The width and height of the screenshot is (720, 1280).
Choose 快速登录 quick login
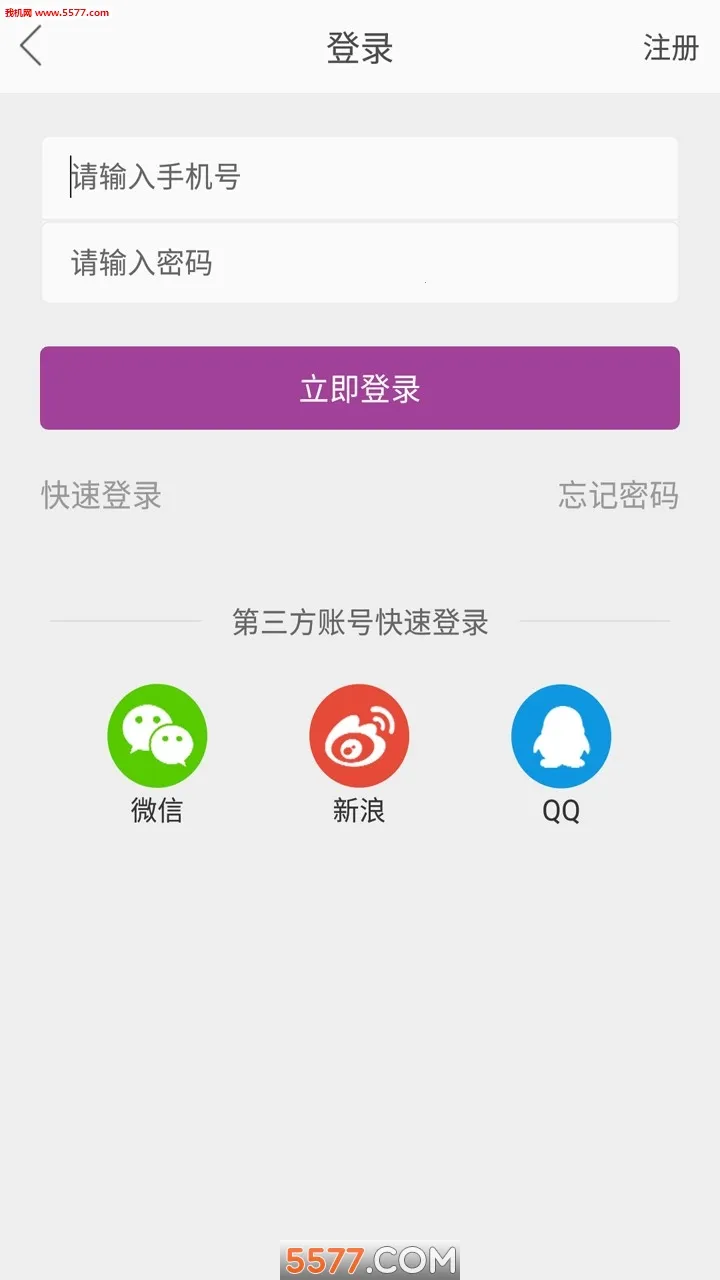(x=101, y=495)
